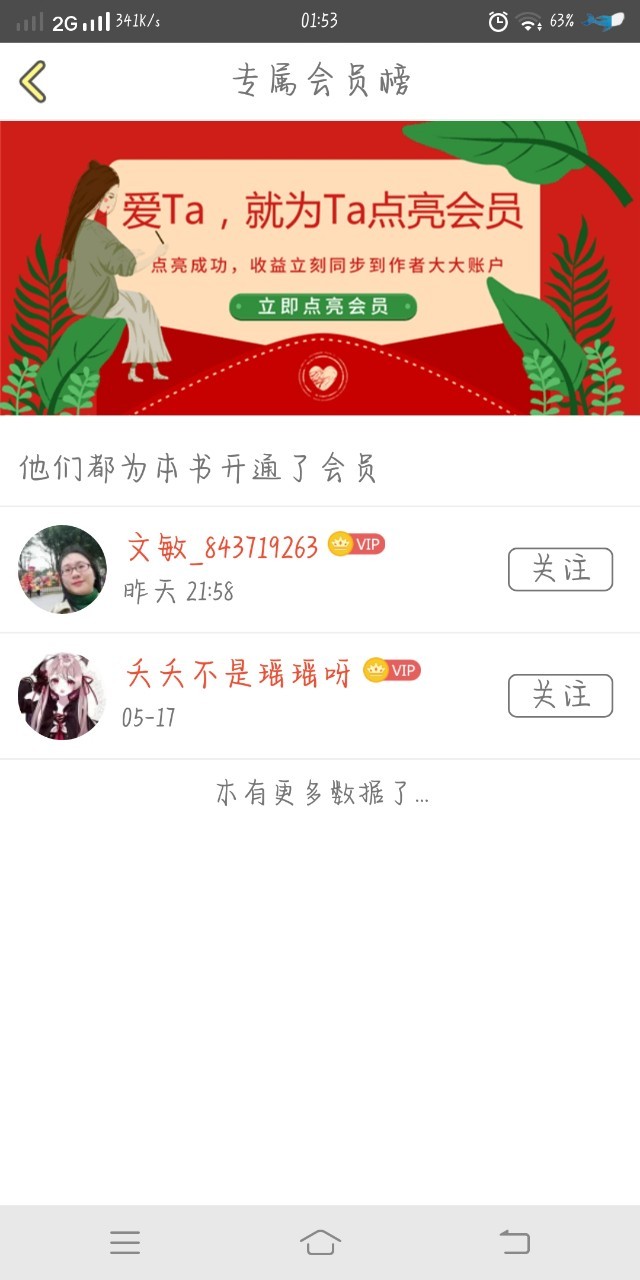Viewport: 640px width, 1280px height.
Task: Tap the system back button
Action: click(514, 1242)
